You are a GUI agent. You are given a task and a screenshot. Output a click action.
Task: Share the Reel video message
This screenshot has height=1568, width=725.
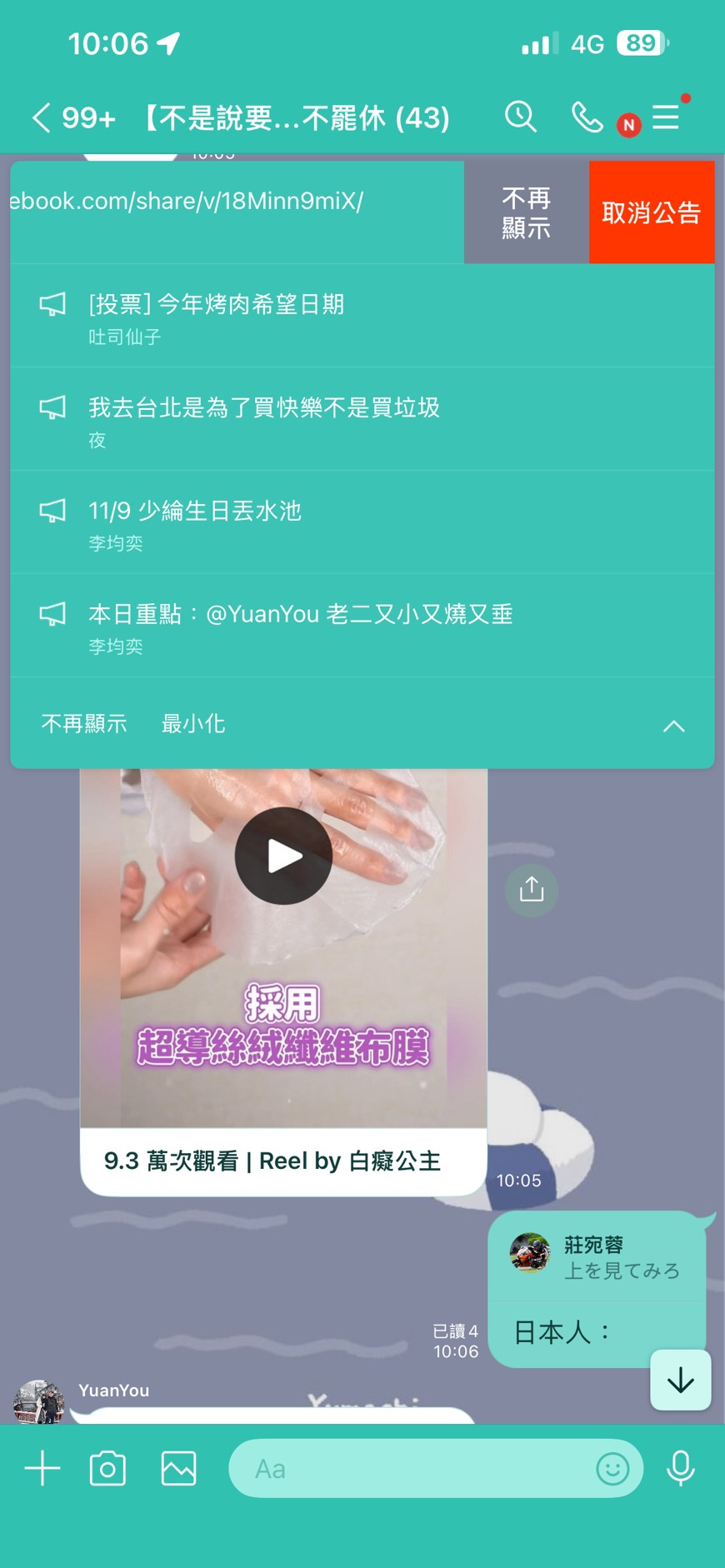[532, 890]
